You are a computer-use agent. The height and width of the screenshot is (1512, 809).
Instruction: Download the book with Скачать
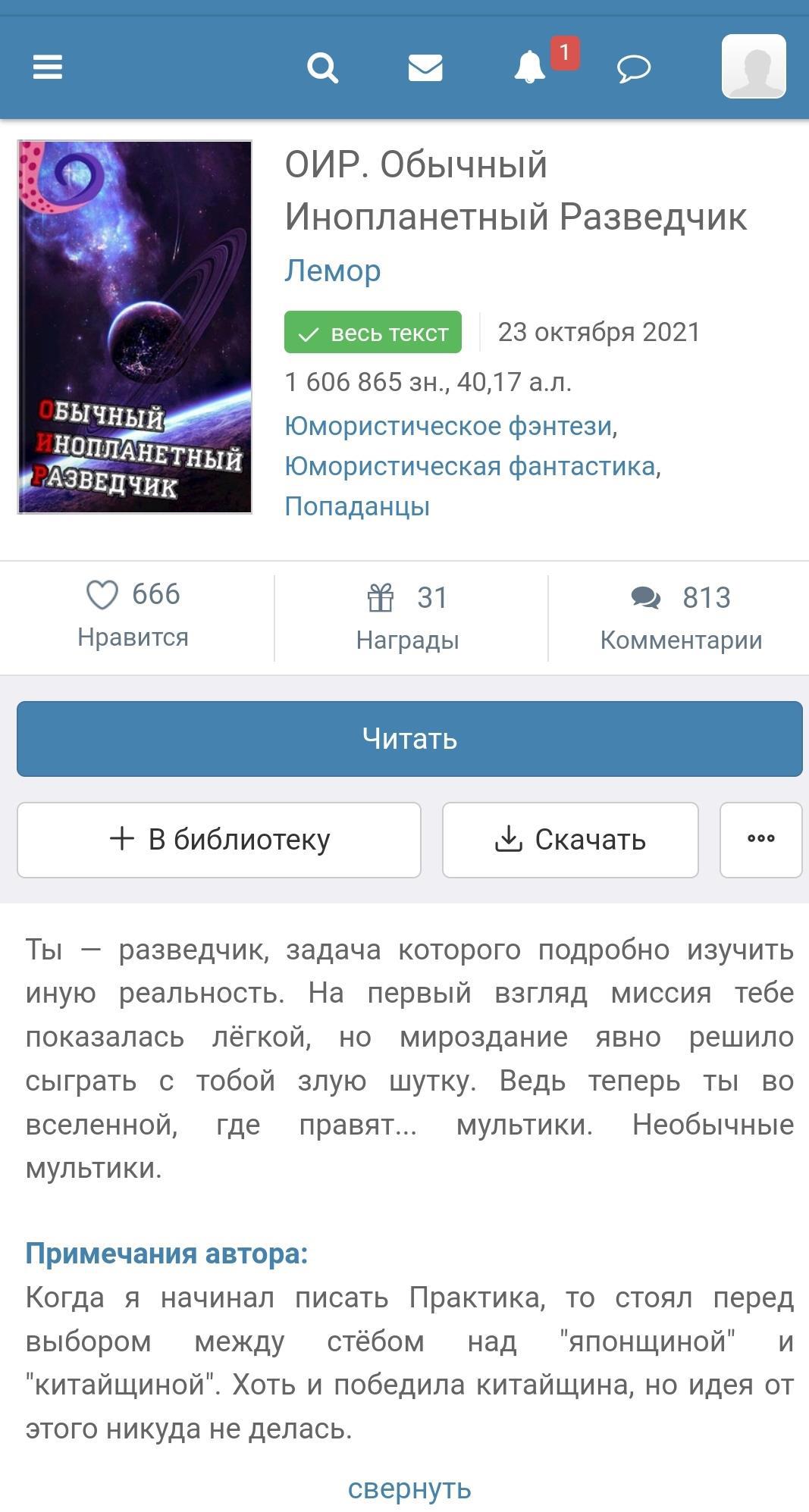(570, 840)
